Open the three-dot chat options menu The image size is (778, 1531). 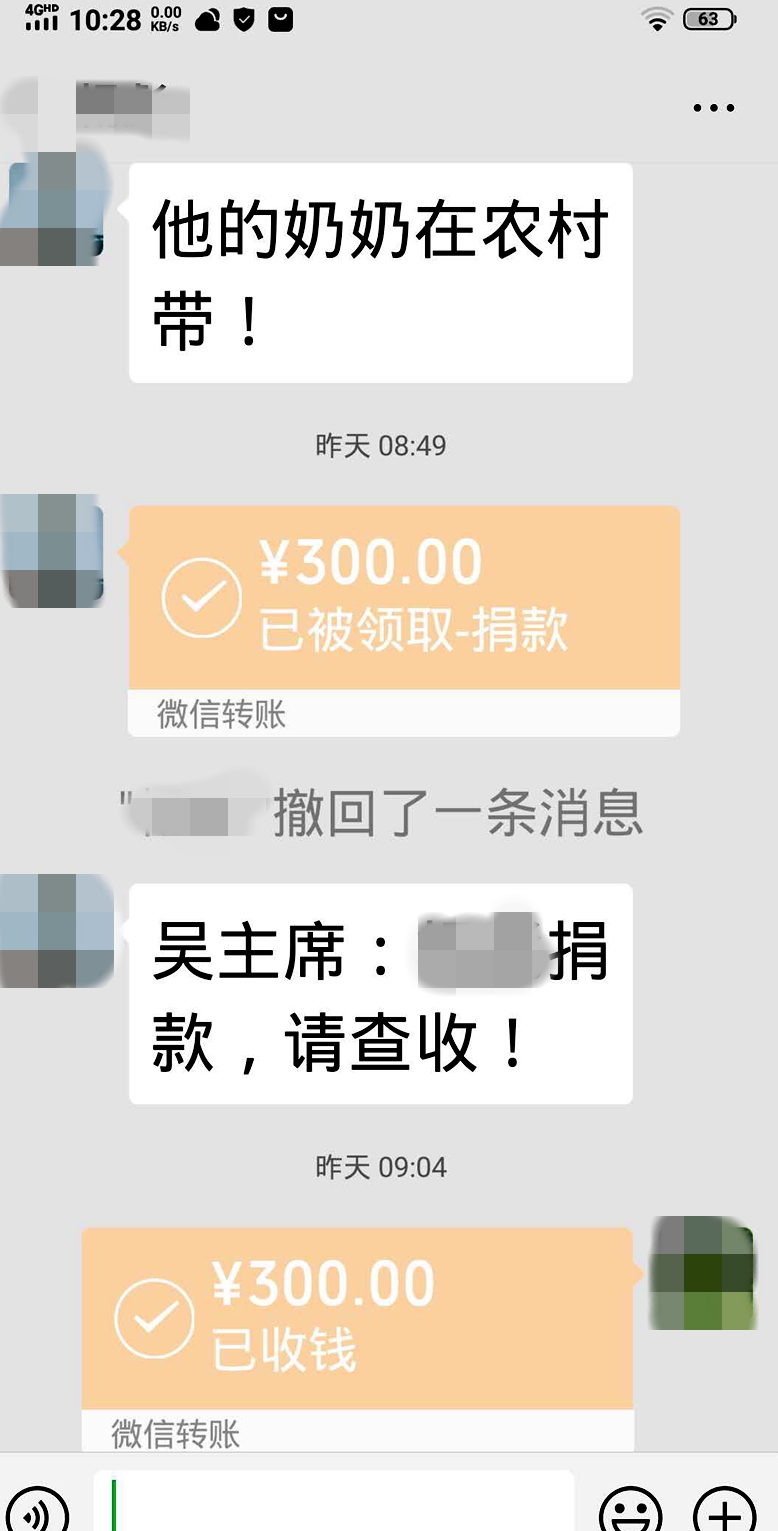[713, 108]
